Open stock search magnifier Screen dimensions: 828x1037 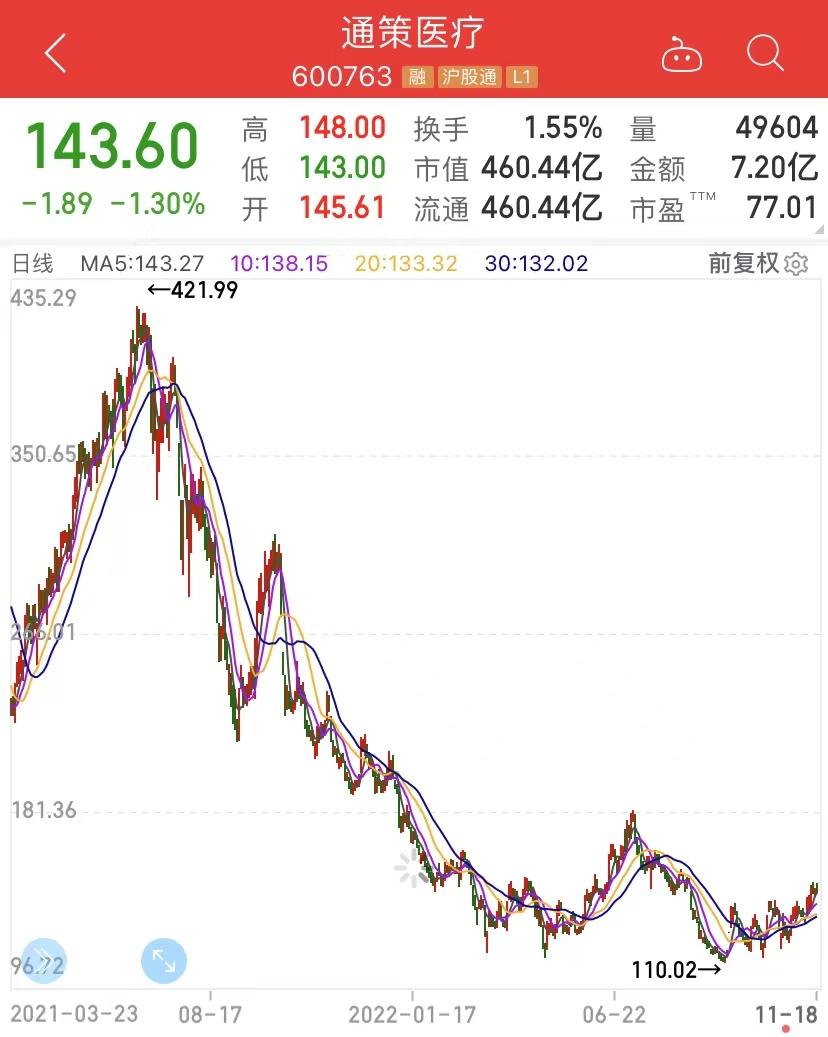tap(765, 53)
